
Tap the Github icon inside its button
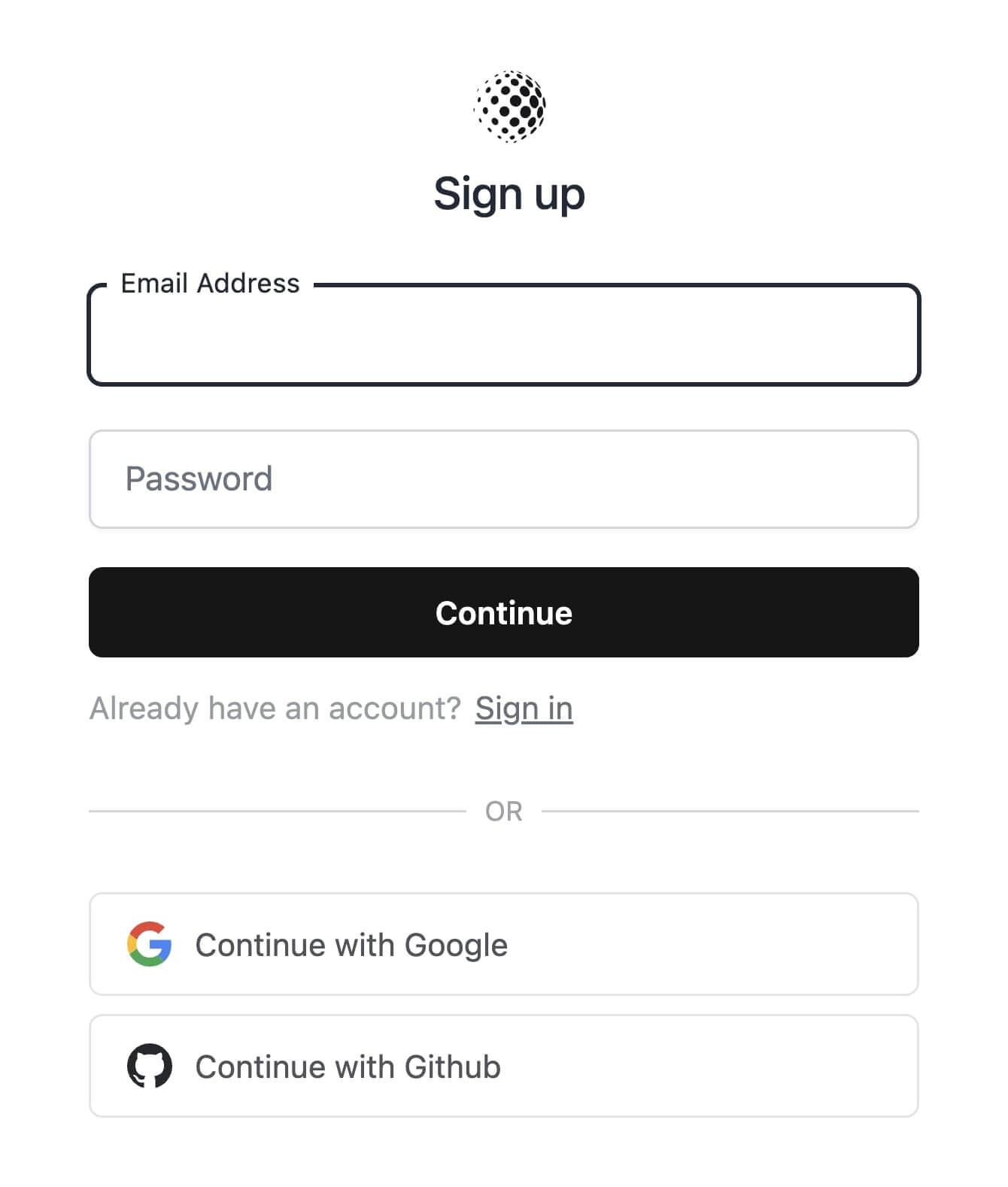150,1066
